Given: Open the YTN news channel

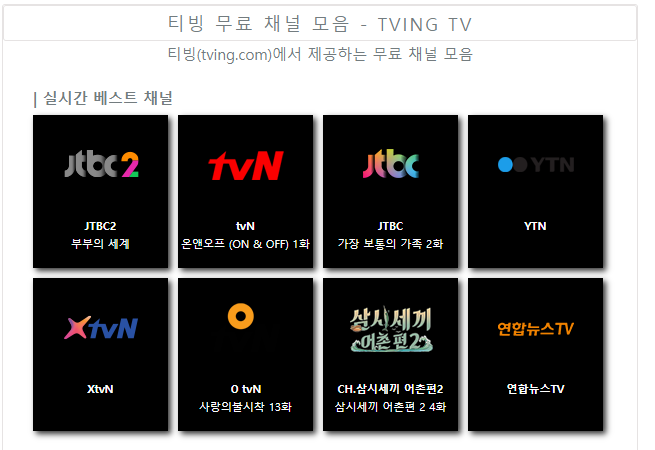Looking at the screenshot, I should pyautogui.click(x=535, y=191).
